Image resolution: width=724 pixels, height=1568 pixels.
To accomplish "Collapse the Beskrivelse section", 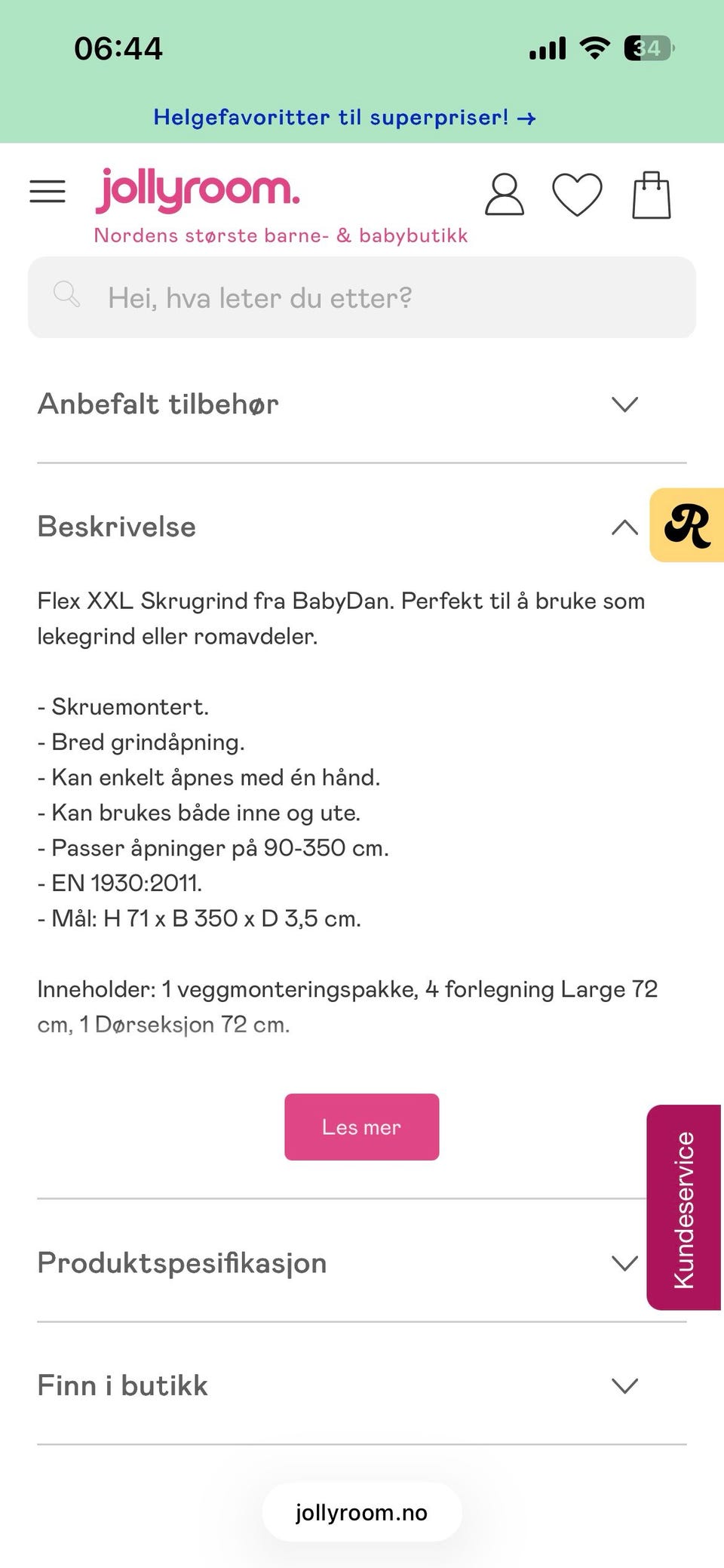I will [624, 526].
